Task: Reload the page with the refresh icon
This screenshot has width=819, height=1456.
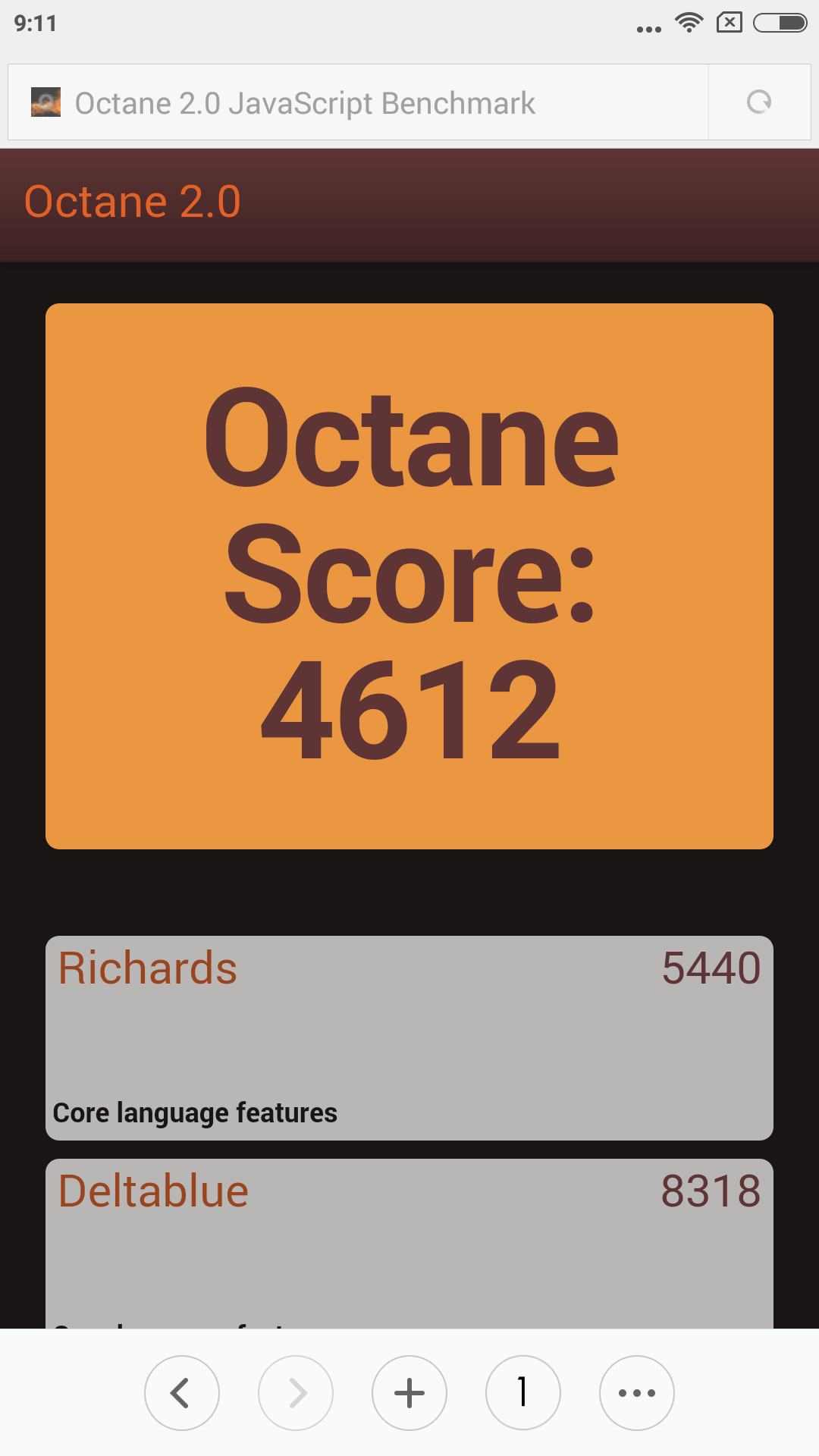Action: click(759, 102)
